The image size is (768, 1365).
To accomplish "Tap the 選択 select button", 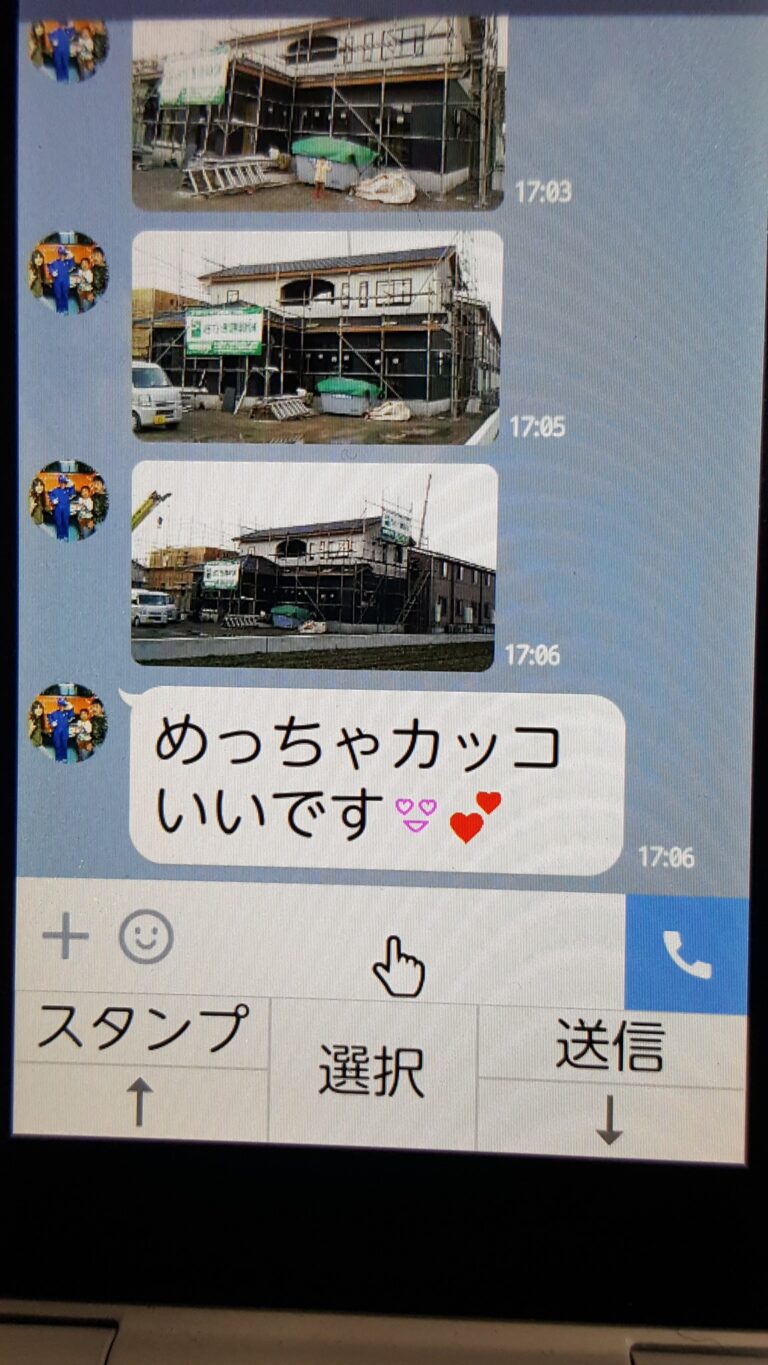I will coord(372,1074).
